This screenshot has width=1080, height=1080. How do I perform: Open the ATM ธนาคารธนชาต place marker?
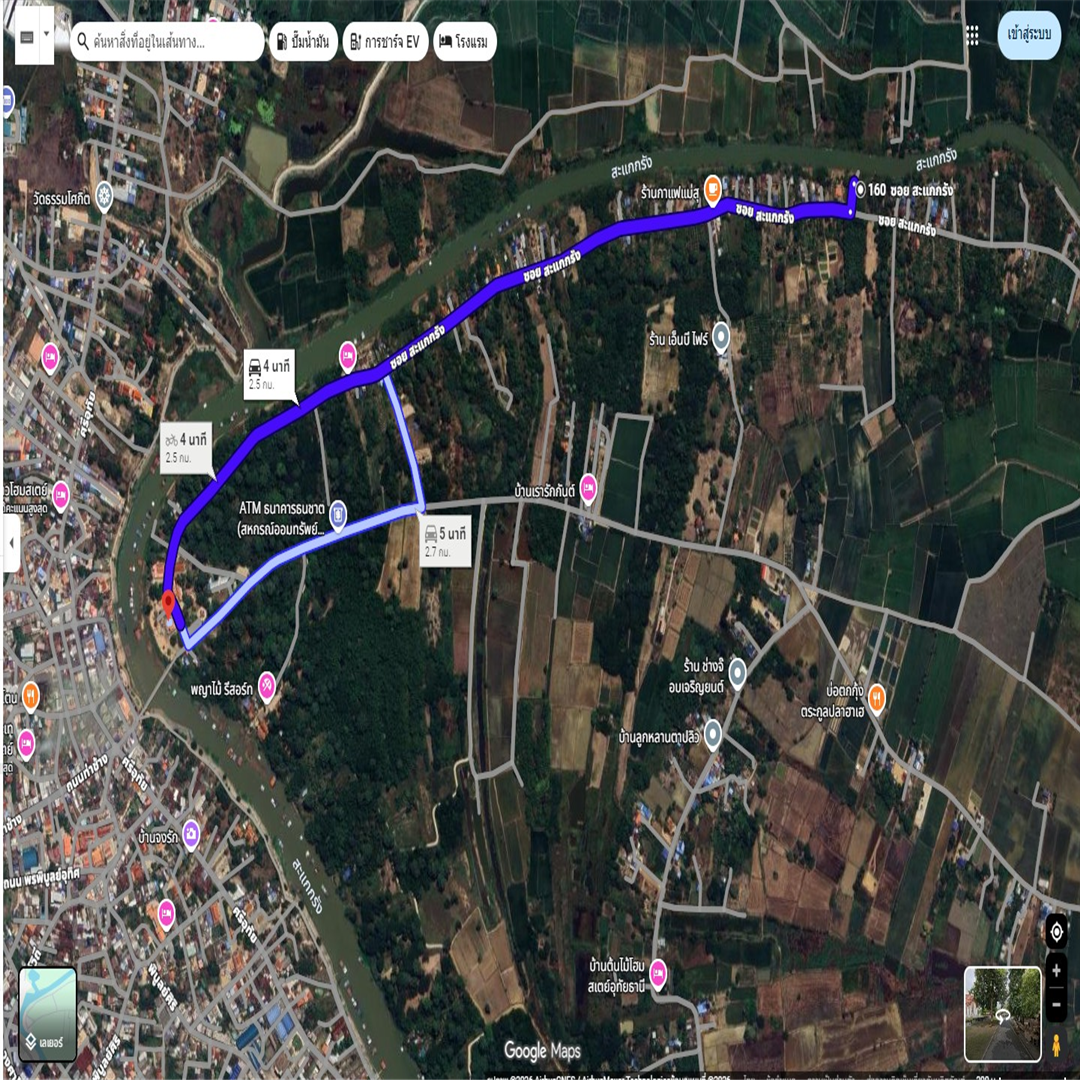tap(339, 515)
